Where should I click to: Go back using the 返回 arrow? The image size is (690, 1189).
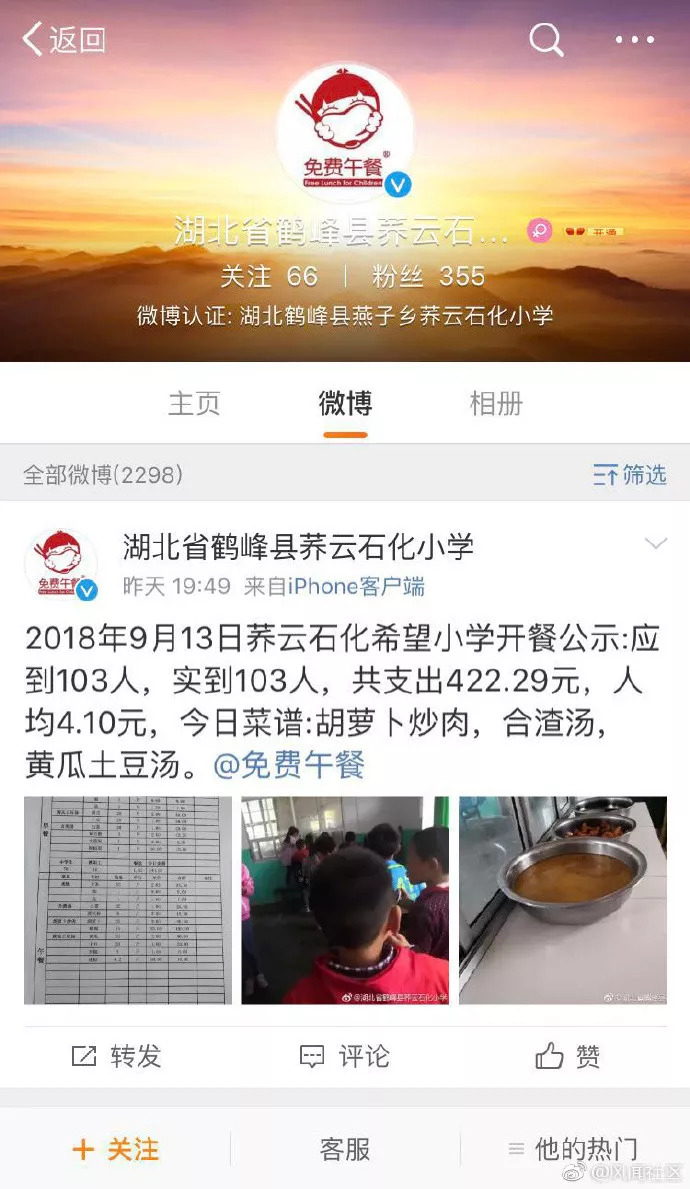63,40
